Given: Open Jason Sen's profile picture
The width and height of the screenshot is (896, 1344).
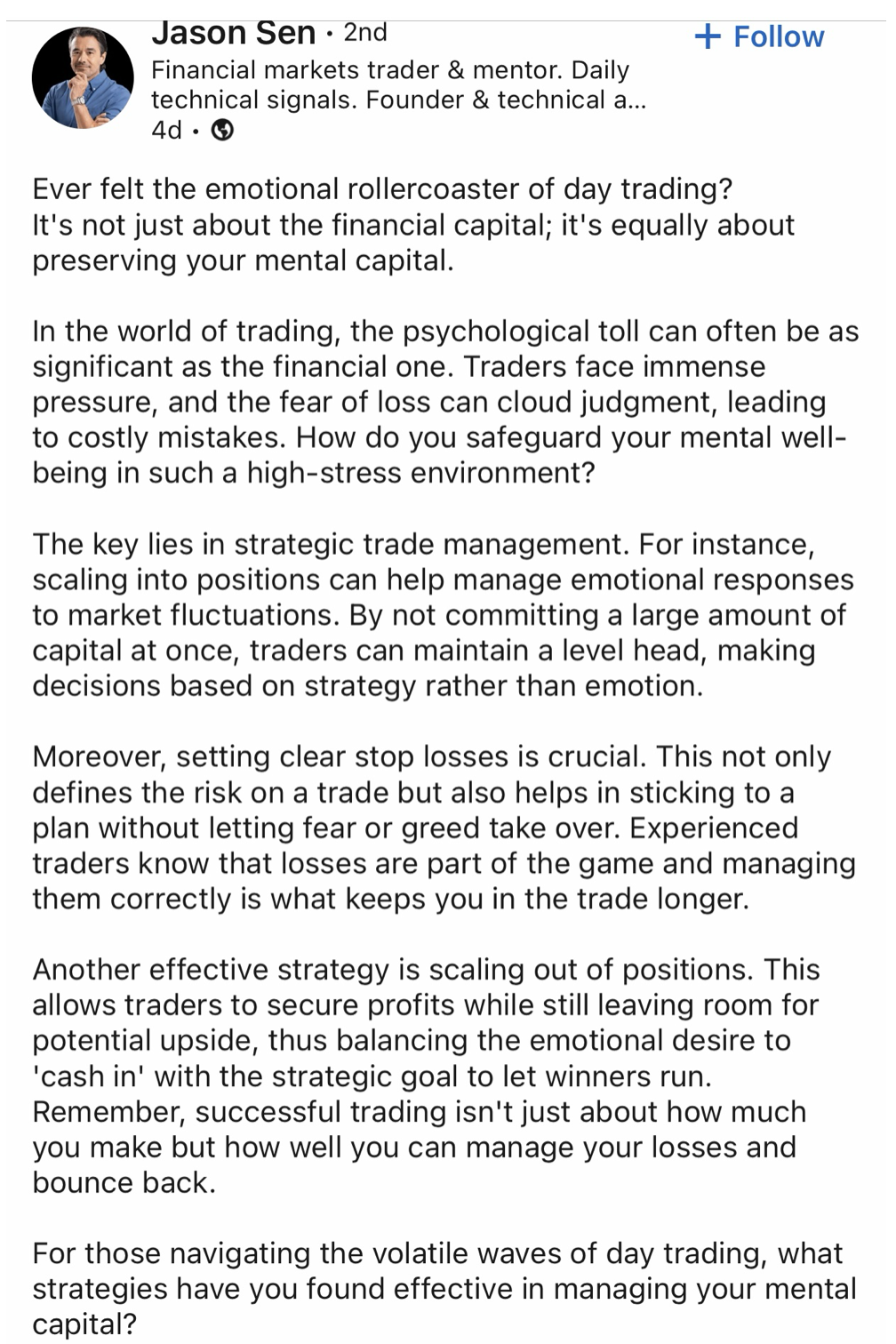Looking at the screenshot, I should [83, 78].
